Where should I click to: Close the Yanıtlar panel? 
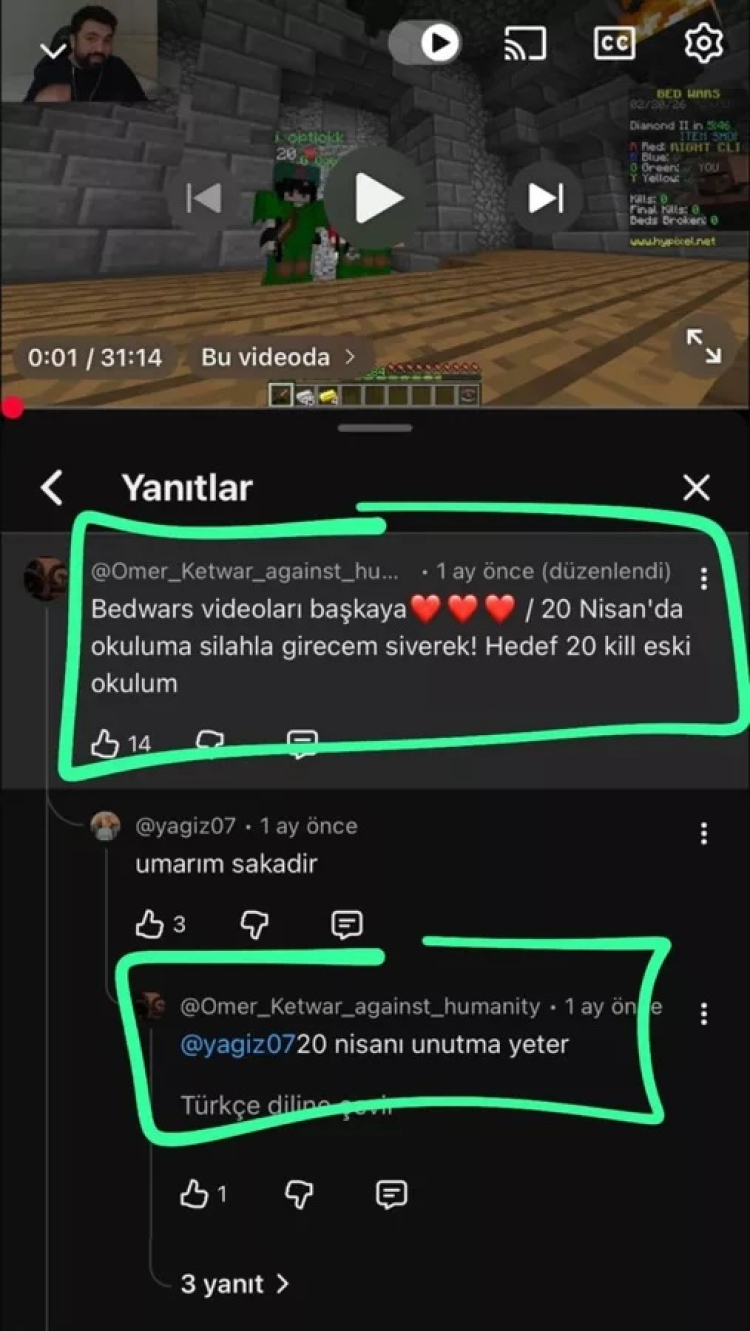(x=696, y=488)
